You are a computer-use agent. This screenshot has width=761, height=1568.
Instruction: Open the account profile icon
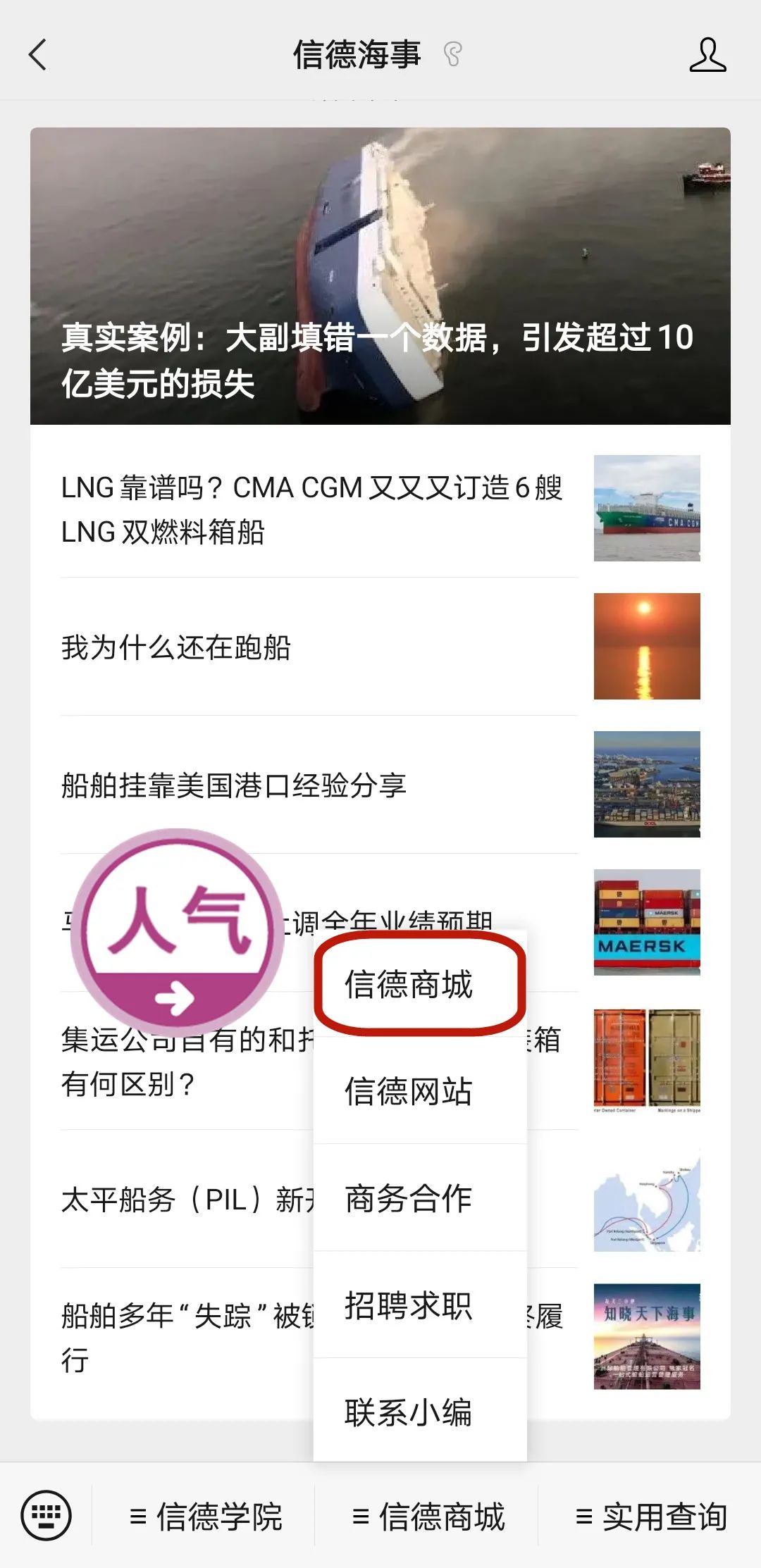(707, 55)
